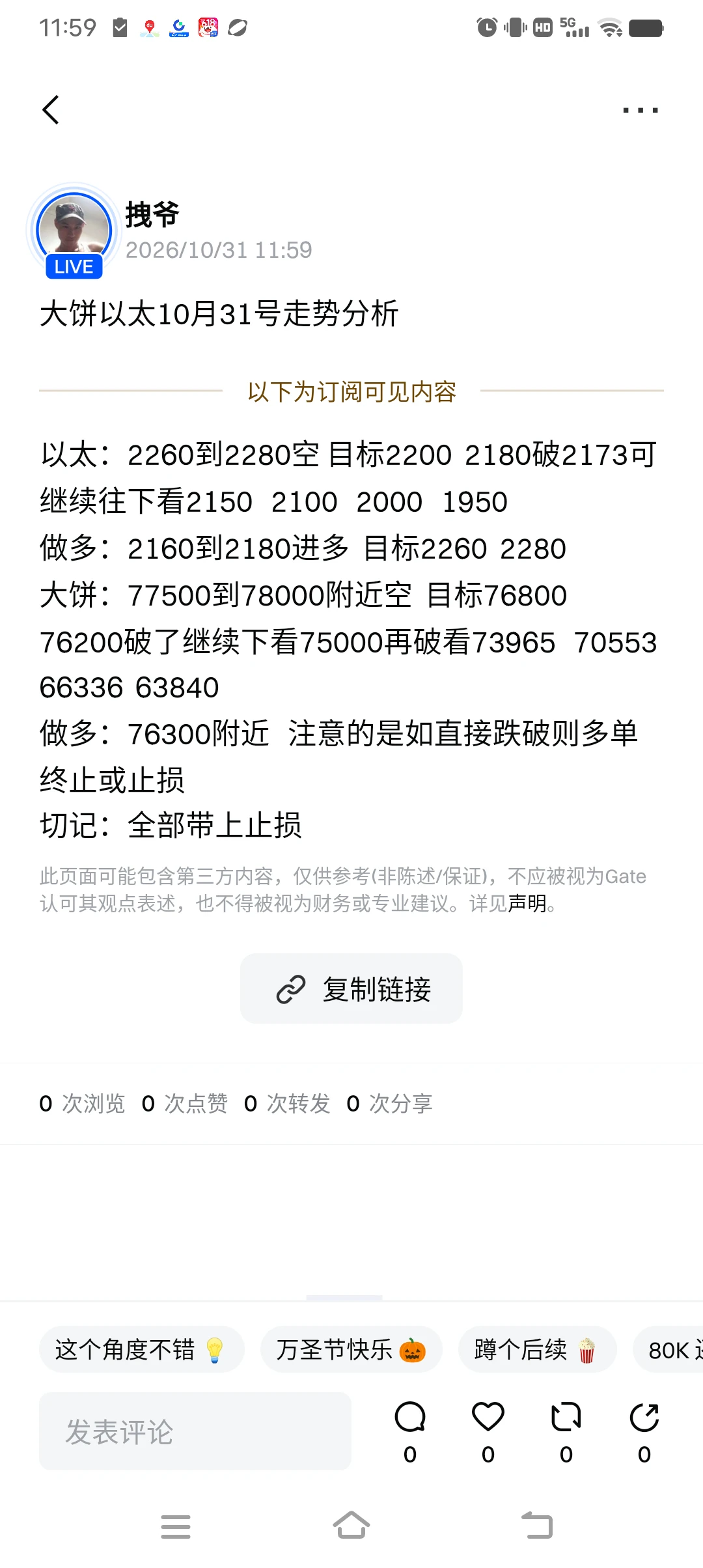703x1568 pixels.
Task: Open the three-dot overflow menu
Action: 641,110
